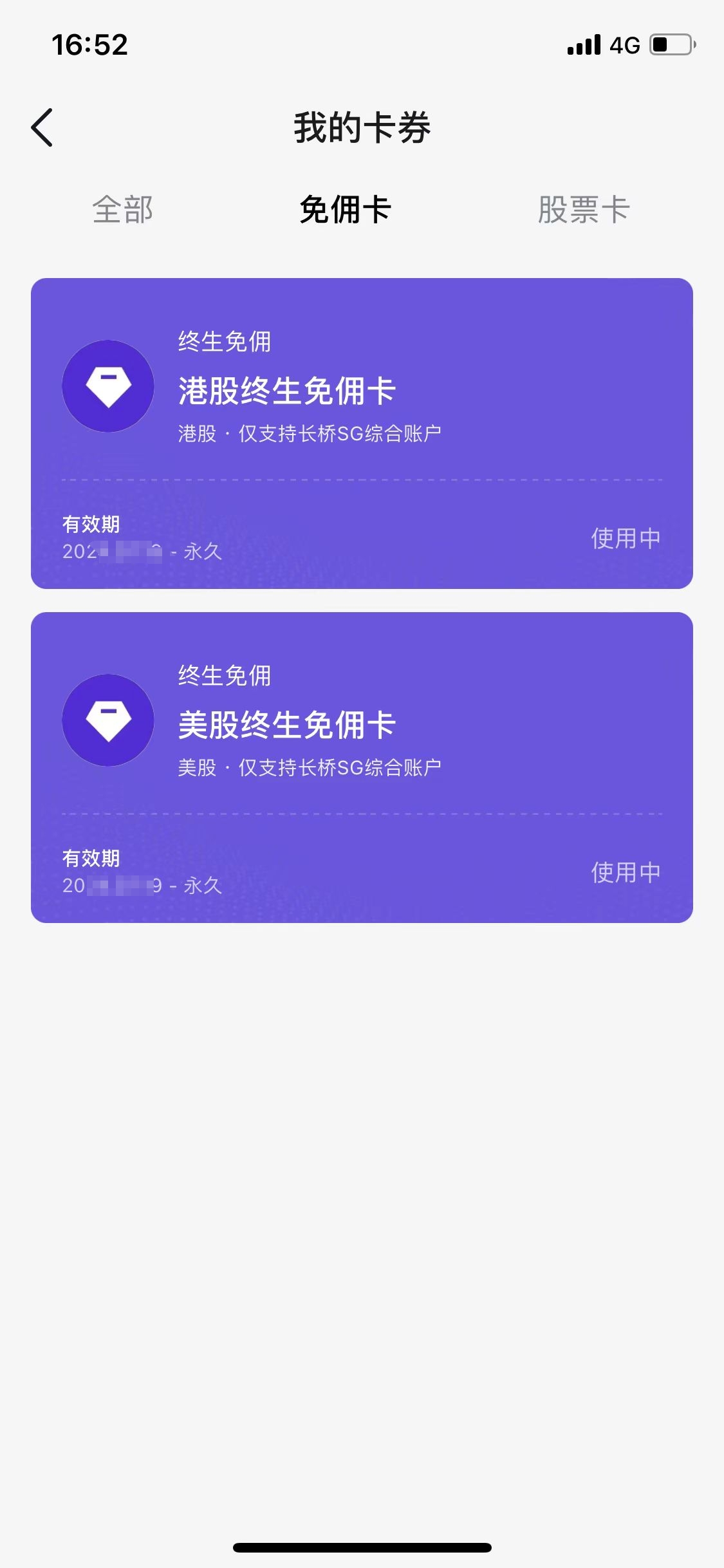
Task: Select the 免佣卡 tab
Action: (x=346, y=210)
